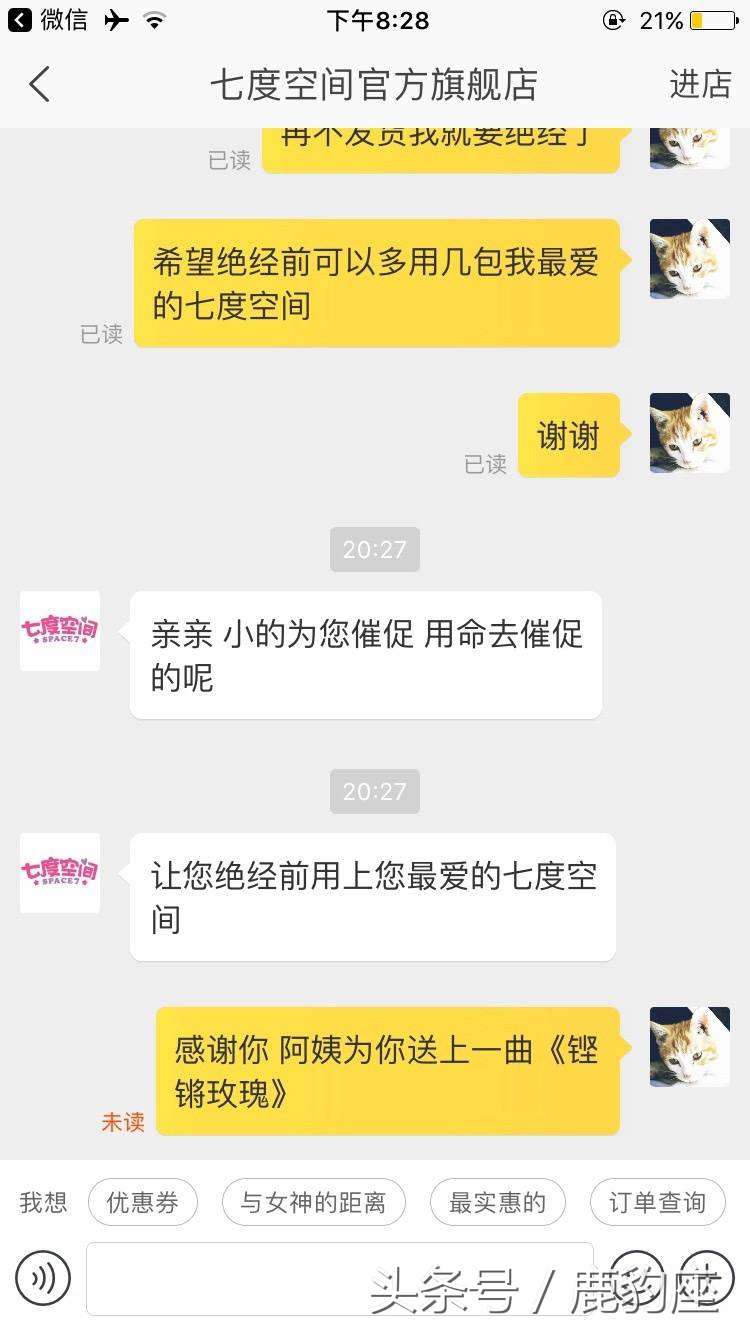Tap the 20:27 timestamp divider
750x1334 pixels.
tap(374, 549)
